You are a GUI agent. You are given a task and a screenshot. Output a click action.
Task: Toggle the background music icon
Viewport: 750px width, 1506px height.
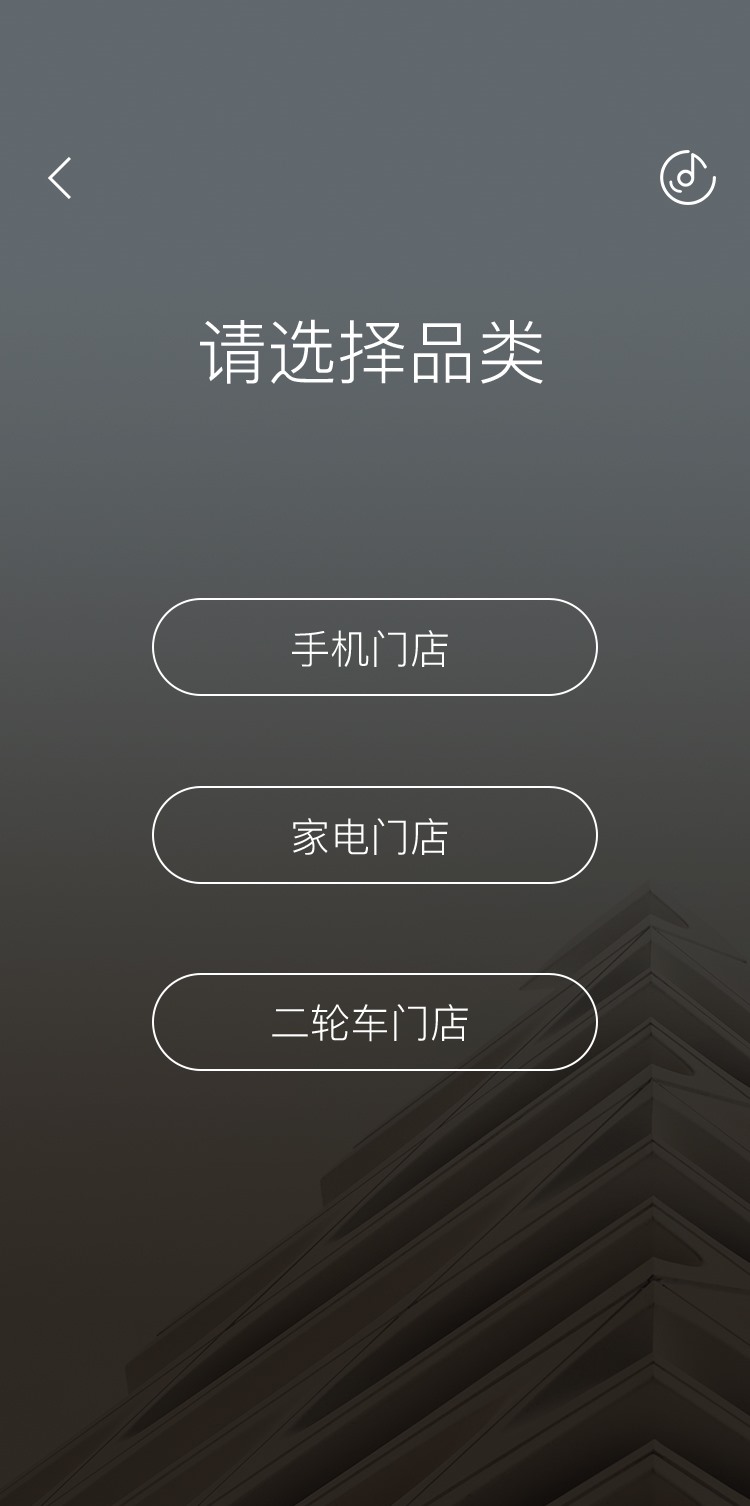coord(688,178)
